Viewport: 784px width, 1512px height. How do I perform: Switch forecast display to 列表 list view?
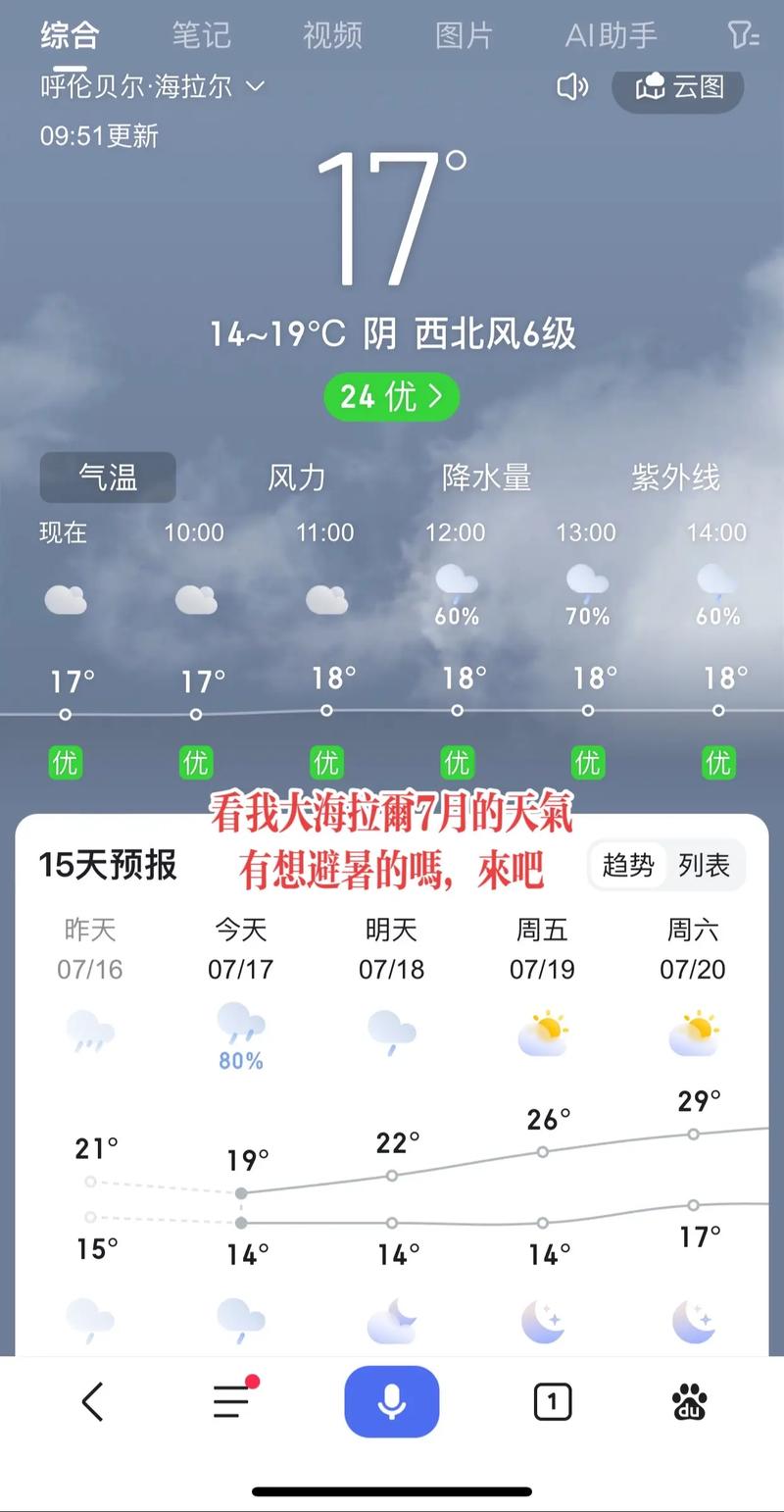[704, 866]
